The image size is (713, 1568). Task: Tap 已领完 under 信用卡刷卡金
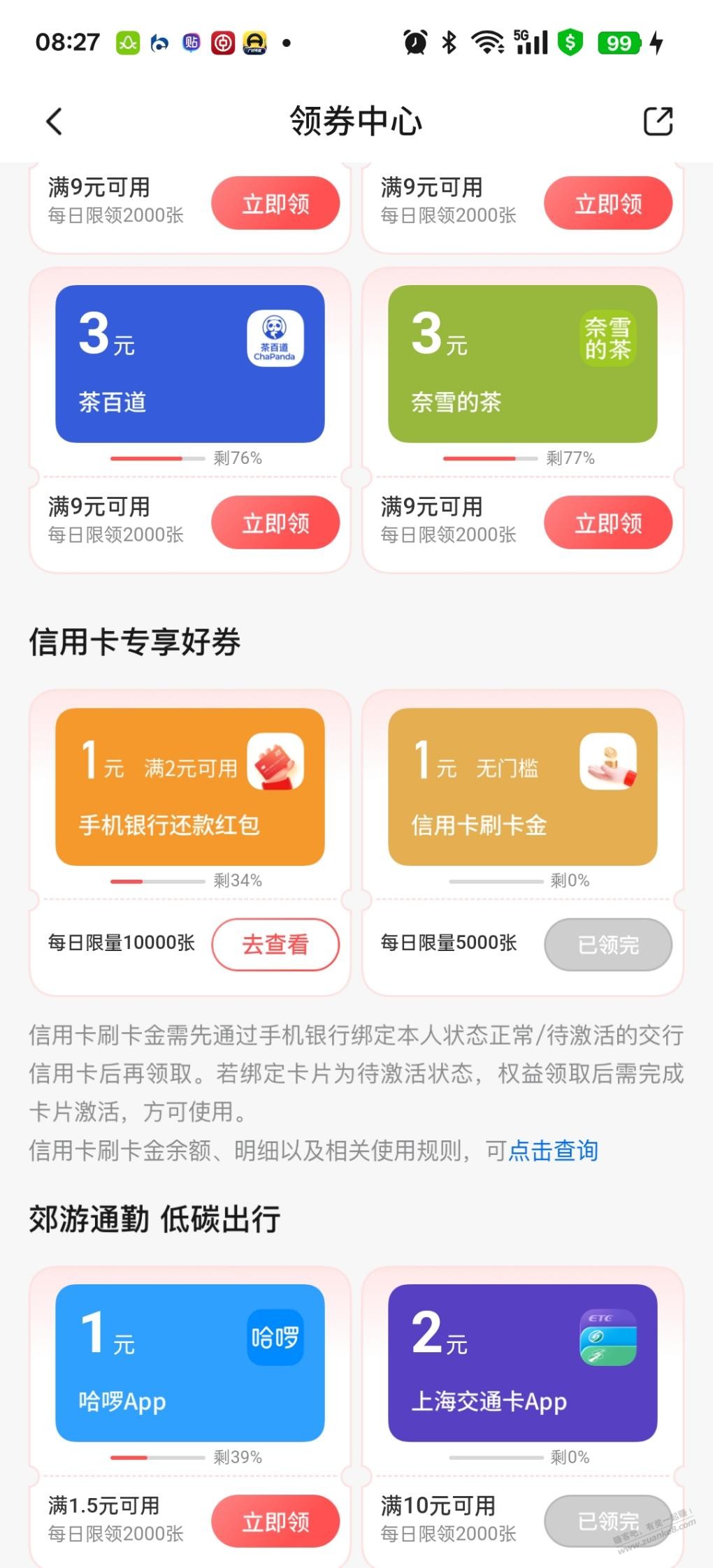[608, 945]
